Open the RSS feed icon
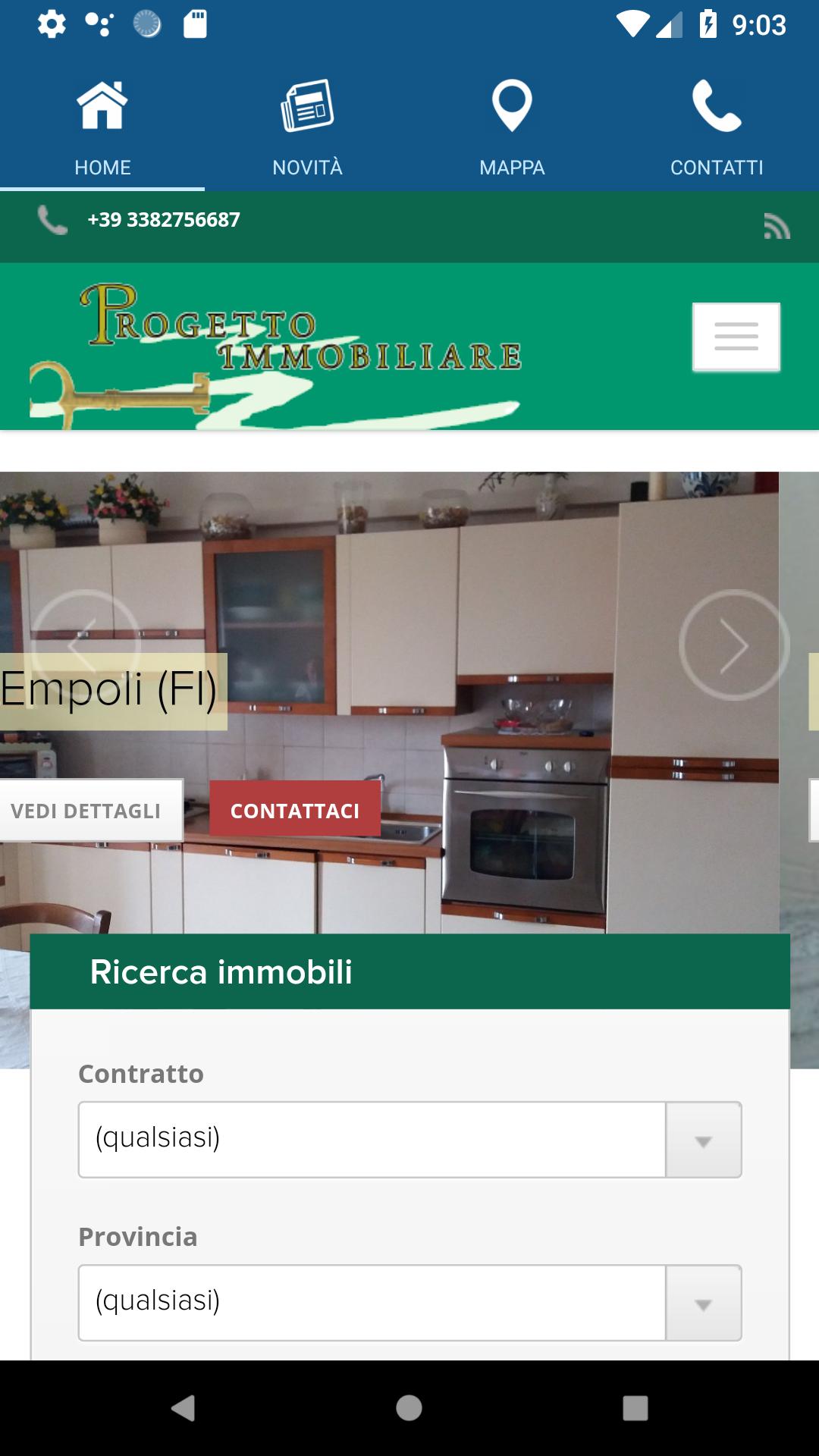819x1456 pixels. point(777,226)
